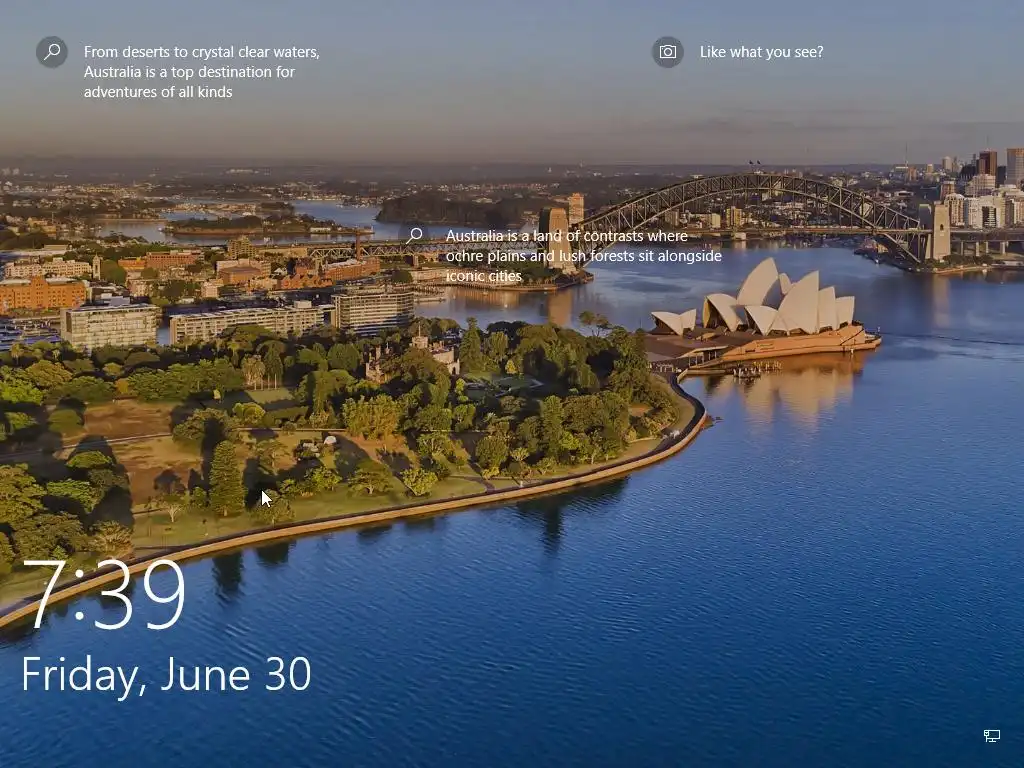Screen dimensions: 1024x768
Task: Open the deserts to crystal waters search hotspot
Action: coord(52,52)
